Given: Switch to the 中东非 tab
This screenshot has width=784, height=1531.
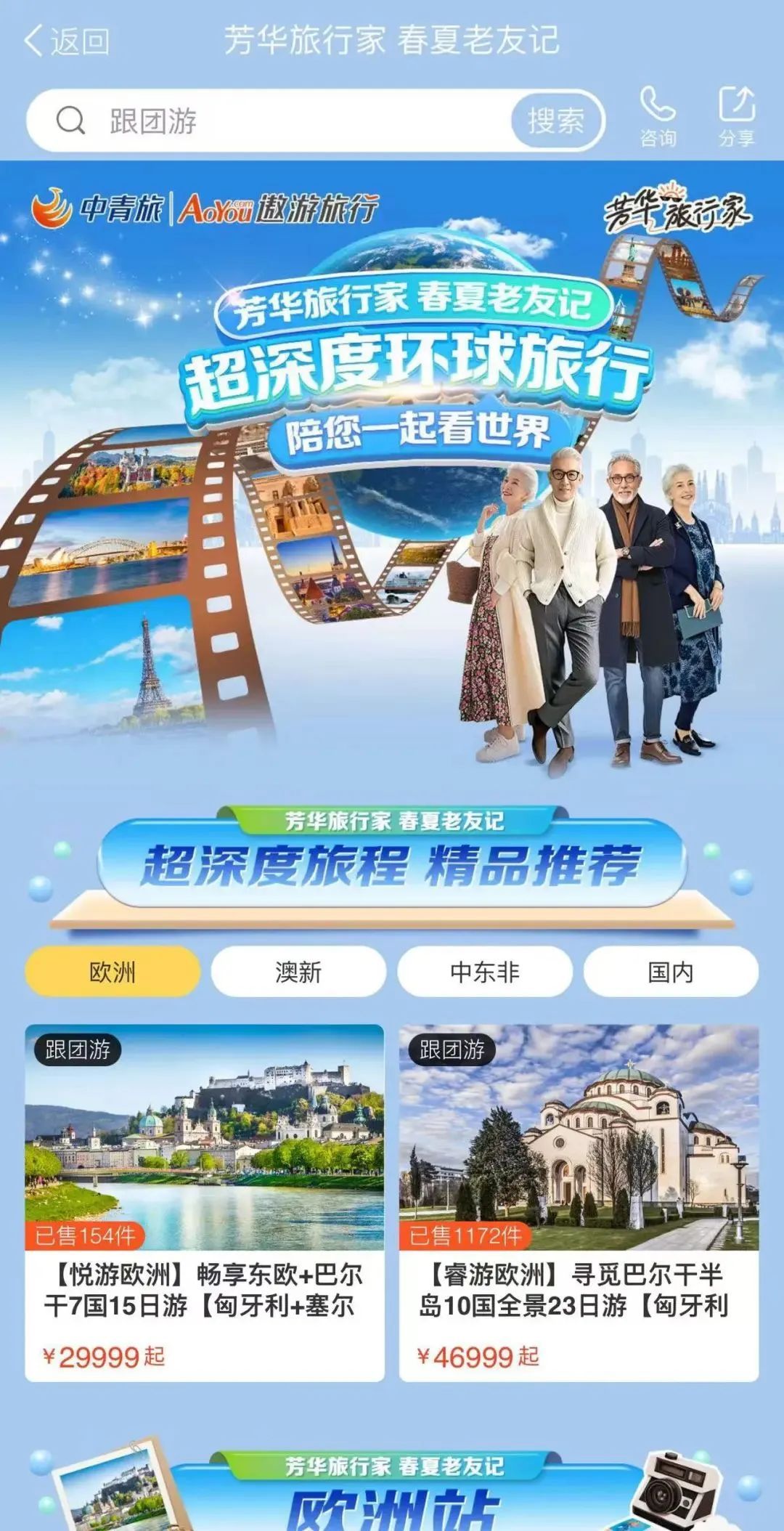Looking at the screenshot, I should (485, 972).
